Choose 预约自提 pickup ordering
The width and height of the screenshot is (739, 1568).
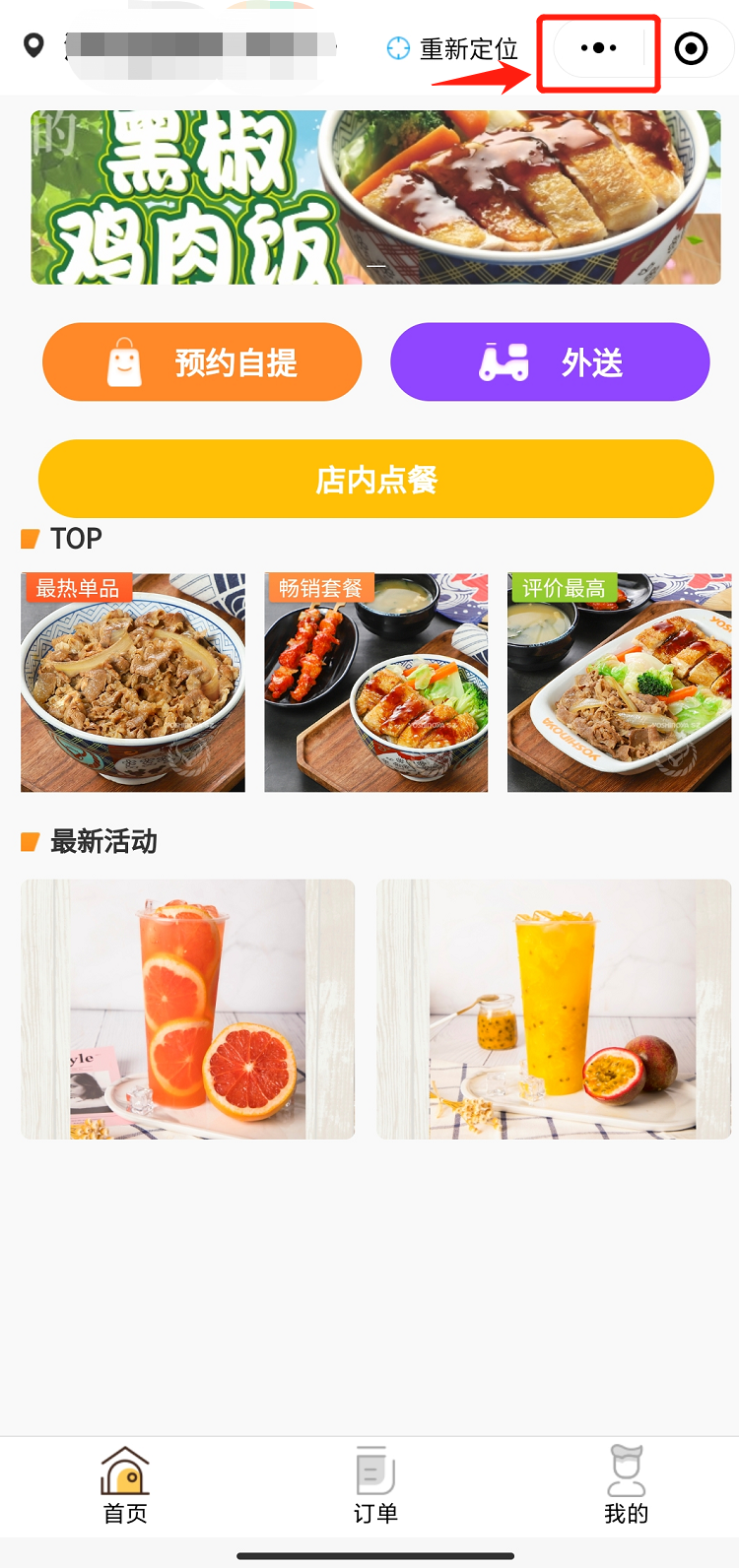(202, 362)
